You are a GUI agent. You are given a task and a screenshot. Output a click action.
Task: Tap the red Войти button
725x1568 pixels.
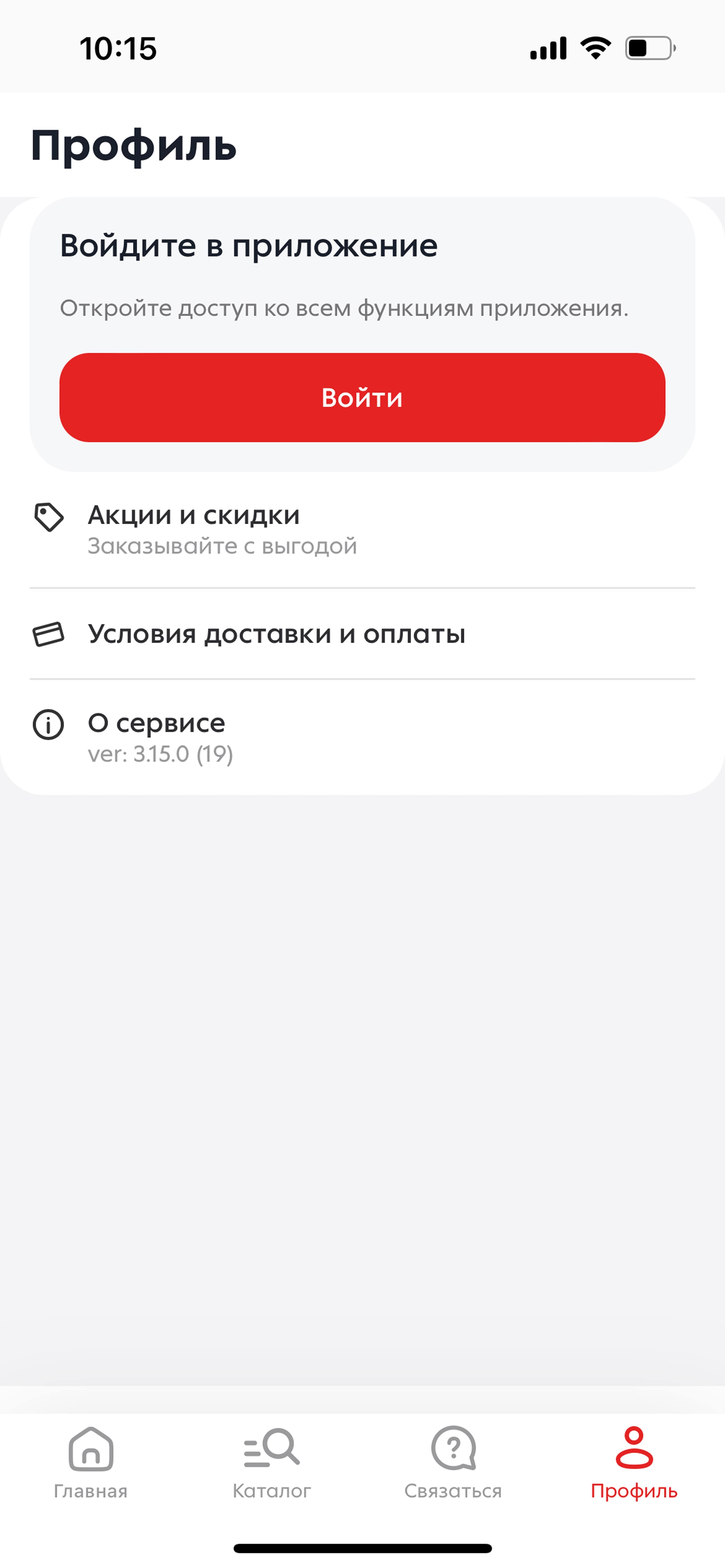(x=362, y=397)
